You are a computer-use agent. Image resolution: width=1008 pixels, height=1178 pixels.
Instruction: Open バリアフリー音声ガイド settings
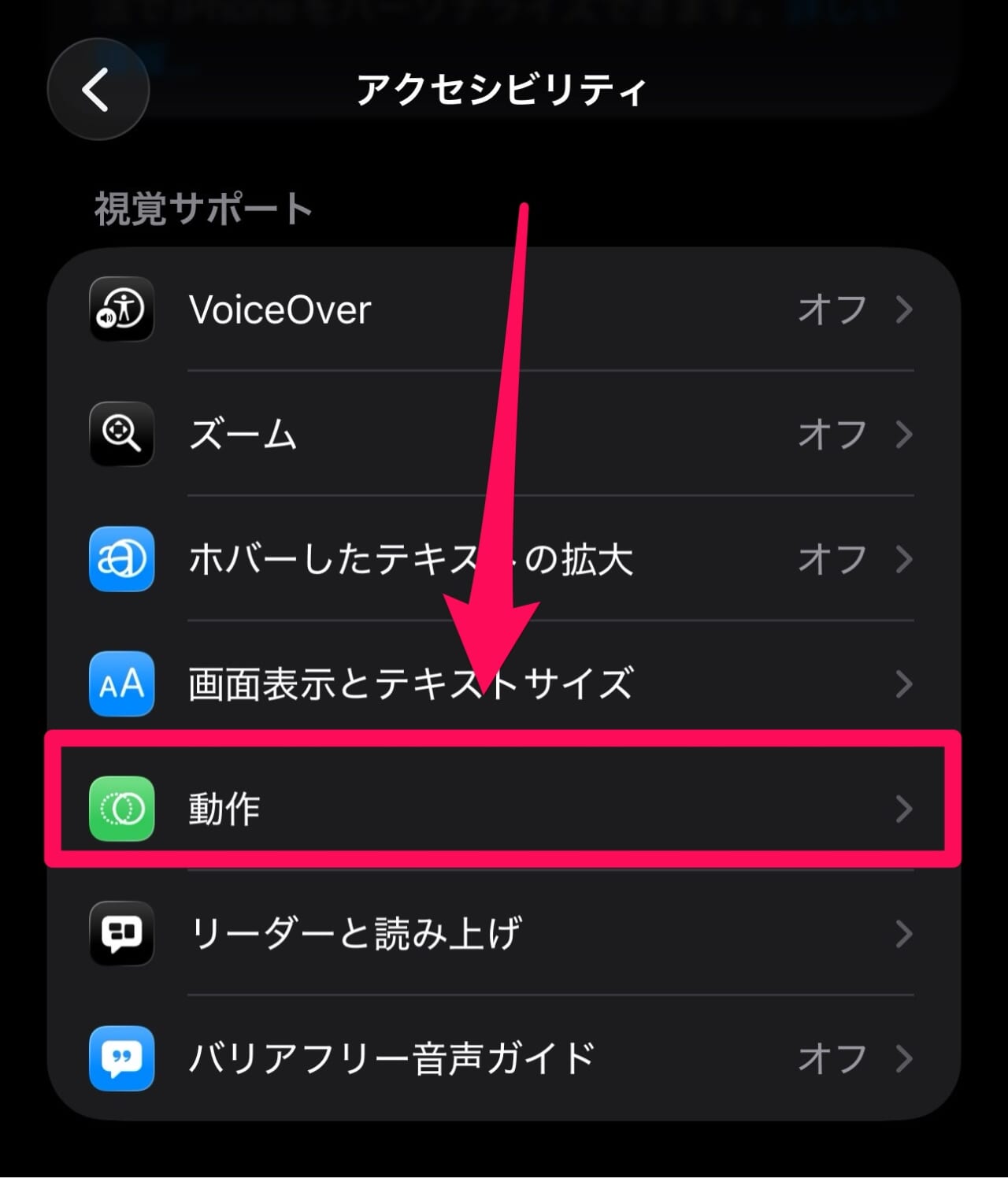click(x=504, y=1058)
